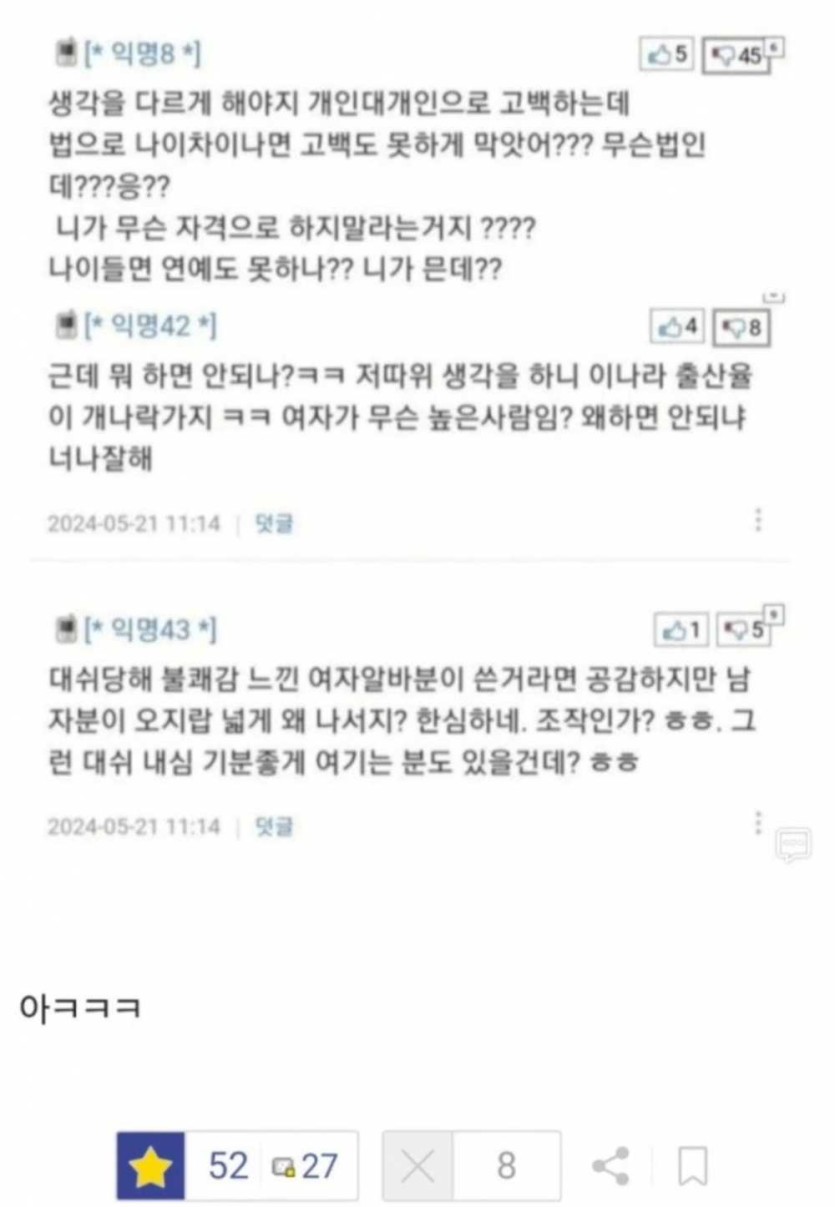
Task: Open the embedded comments screenshot image
Action: point(417,450)
